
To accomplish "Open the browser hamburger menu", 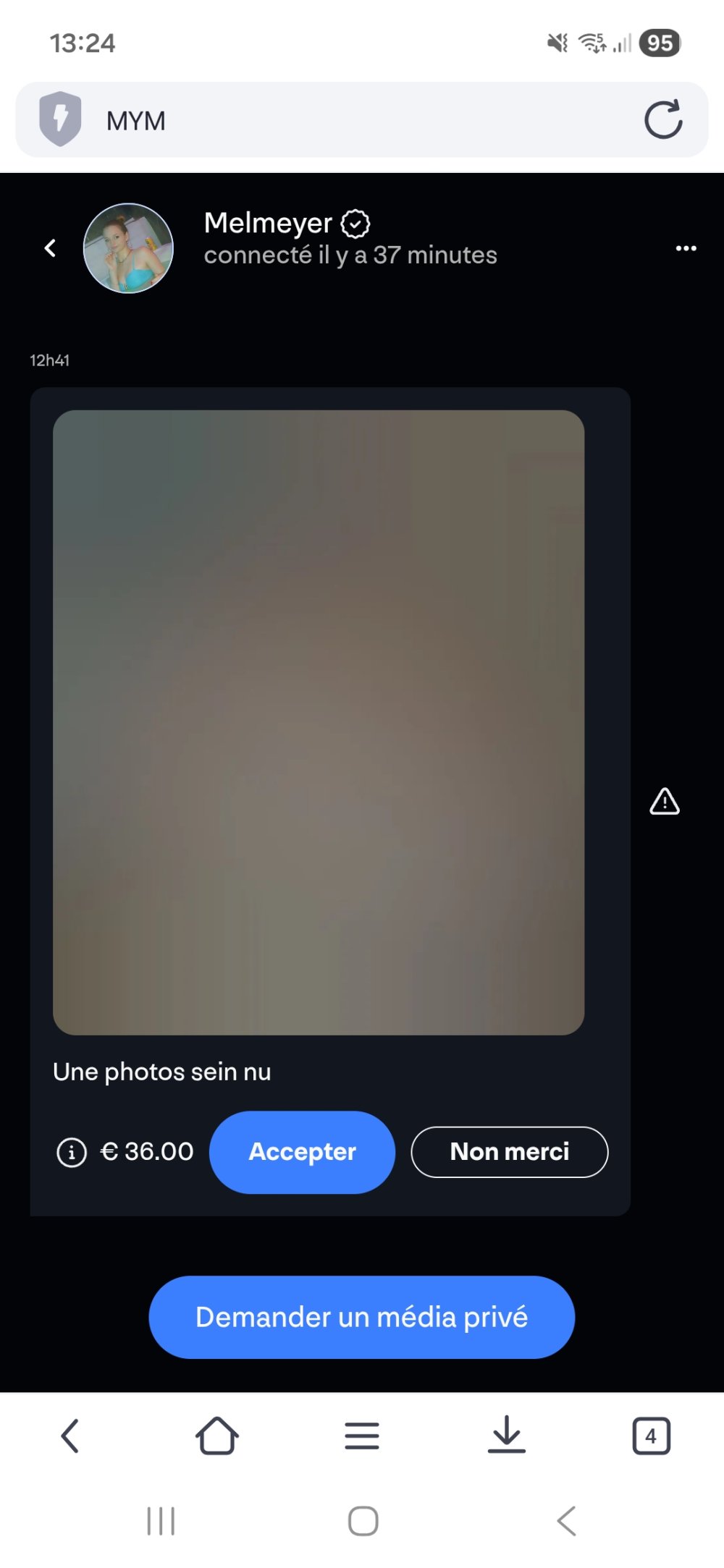I will click(x=361, y=1436).
